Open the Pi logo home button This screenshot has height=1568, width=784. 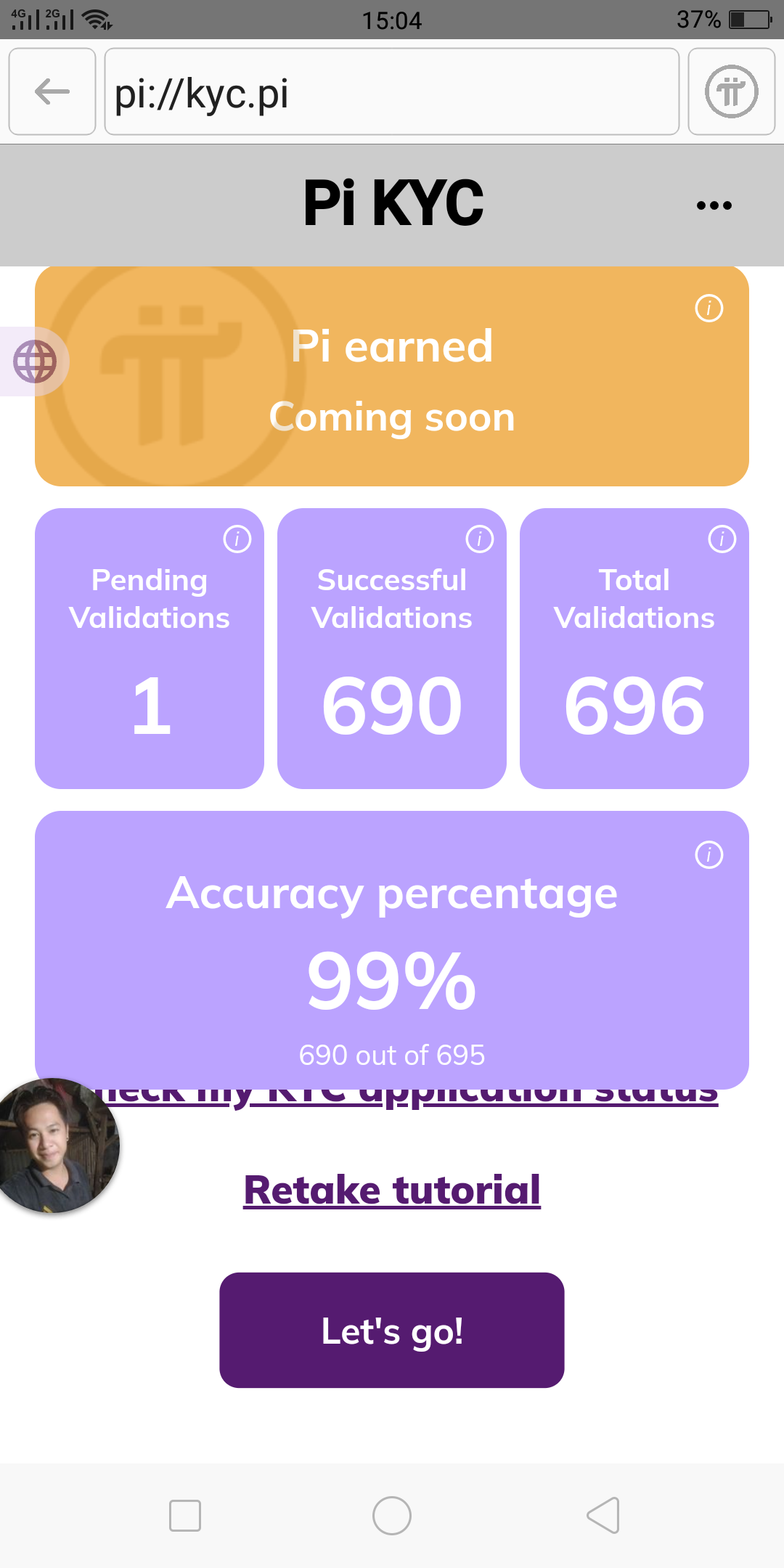point(731,91)
